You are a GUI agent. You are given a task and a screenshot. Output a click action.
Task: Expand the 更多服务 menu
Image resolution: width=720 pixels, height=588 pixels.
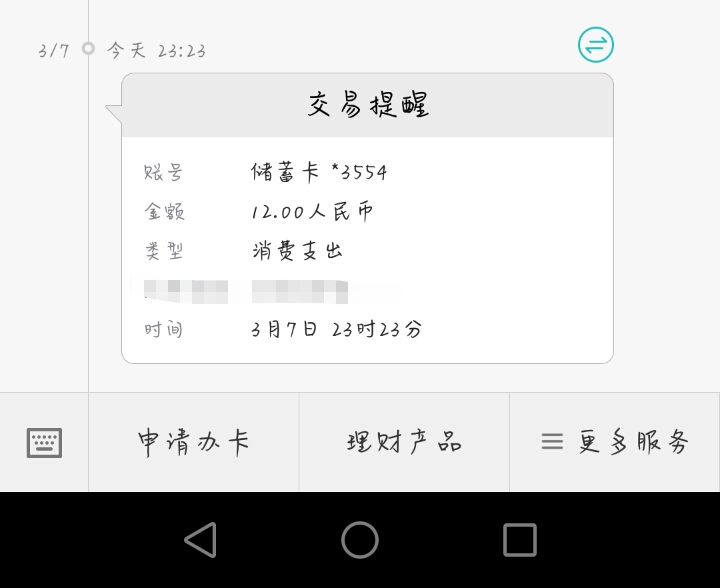click(614, 442)
